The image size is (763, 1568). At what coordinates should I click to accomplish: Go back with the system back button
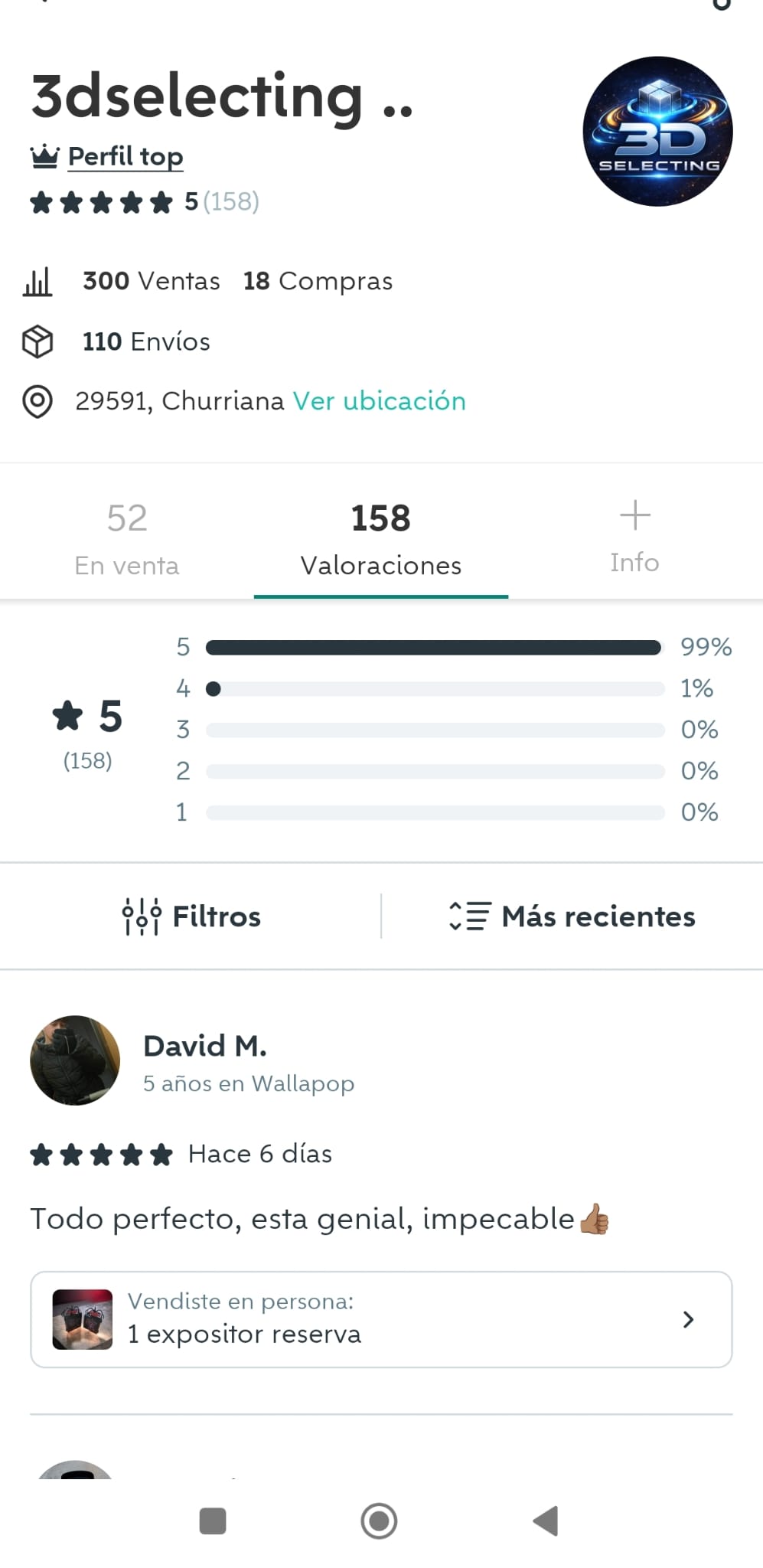546,1521
